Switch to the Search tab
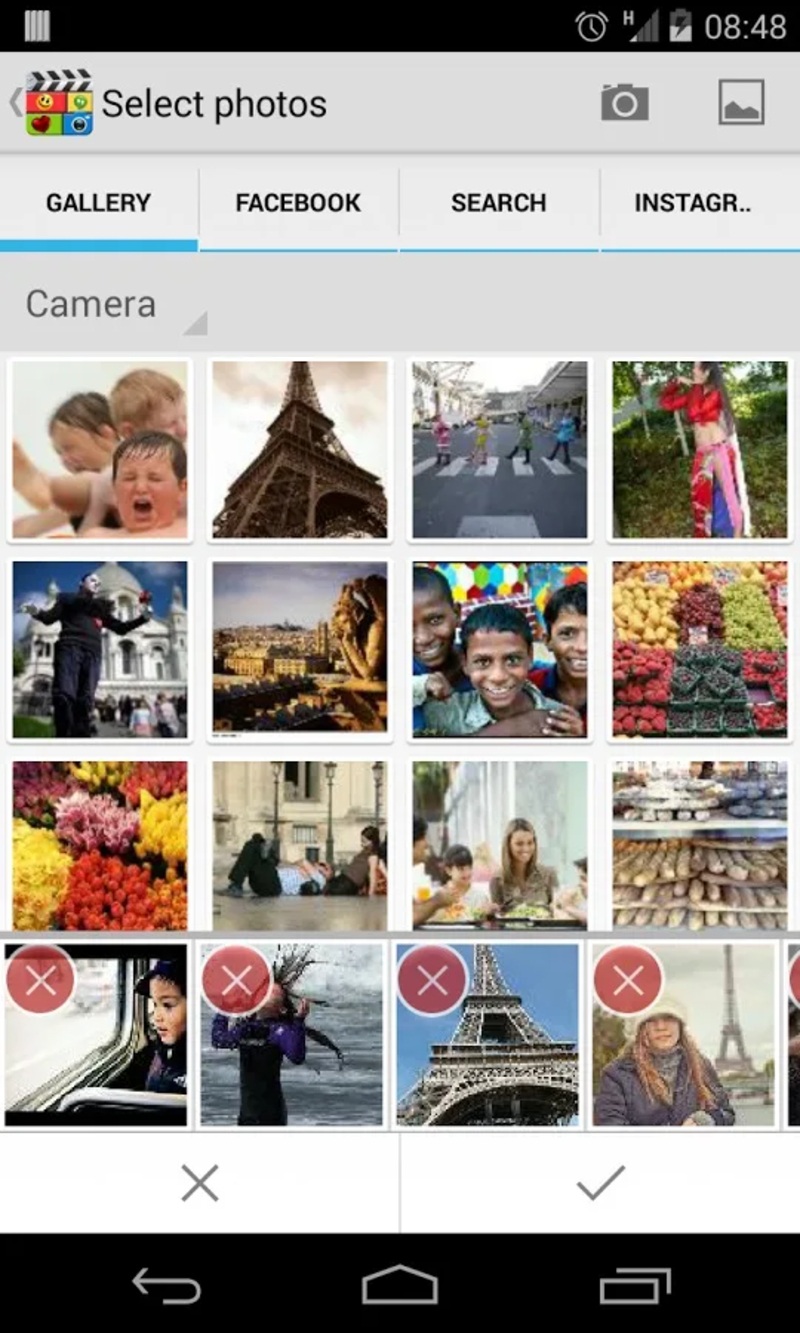The height and width of the screenshot is (1333, 800). pos(498,203)
